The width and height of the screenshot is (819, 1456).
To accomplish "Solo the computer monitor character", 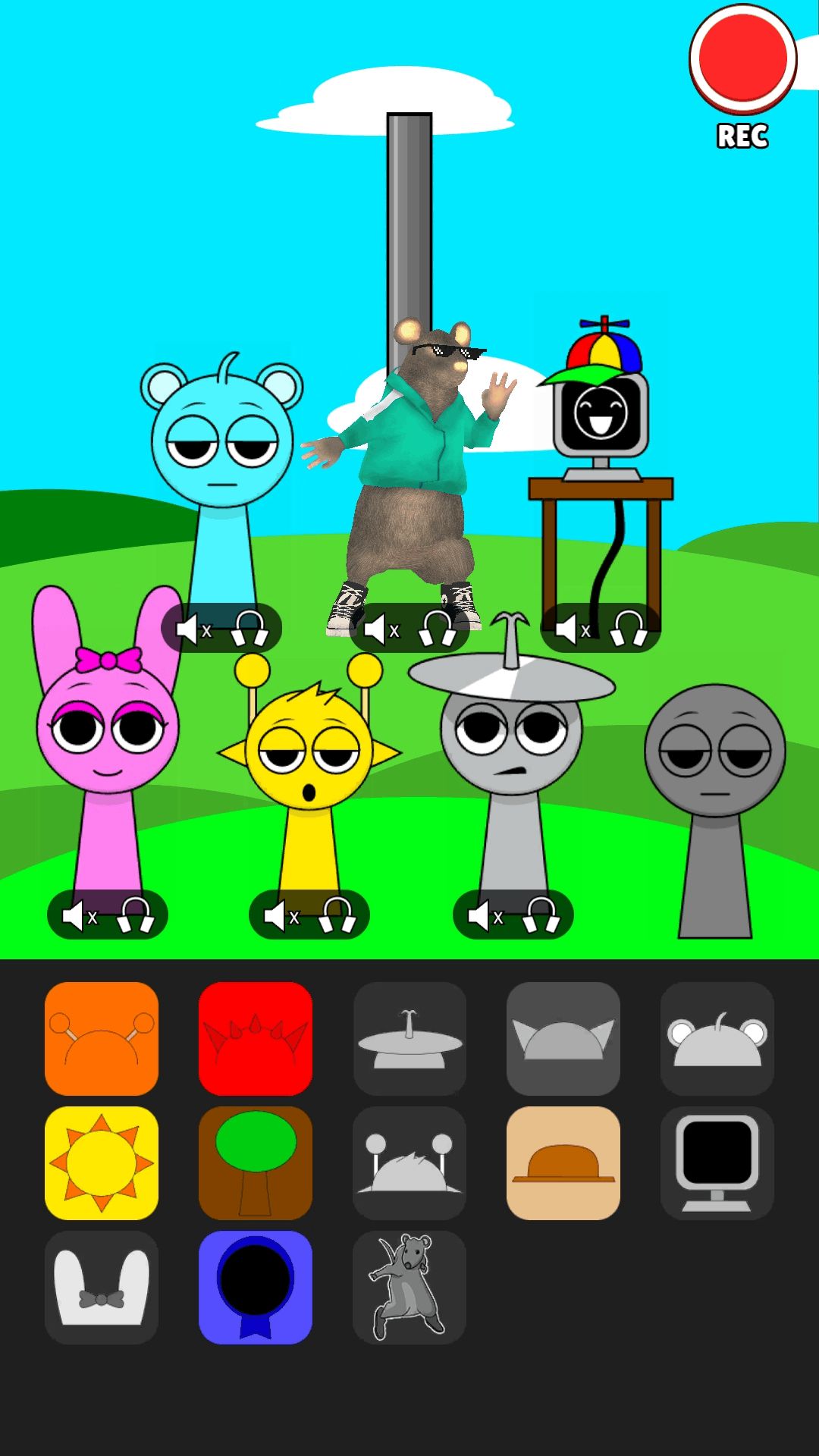I will [x=629, y=629].
